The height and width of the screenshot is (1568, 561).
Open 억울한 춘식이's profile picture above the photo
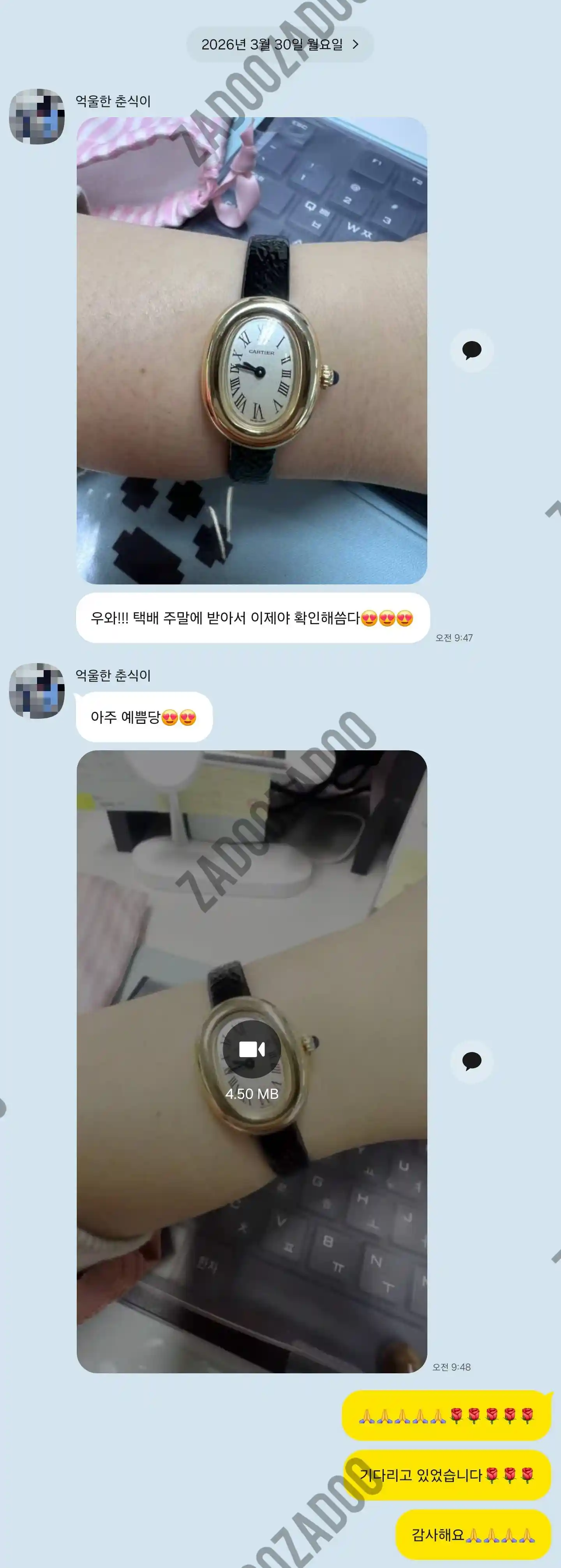pyautogui.click(x=37, y=116)
